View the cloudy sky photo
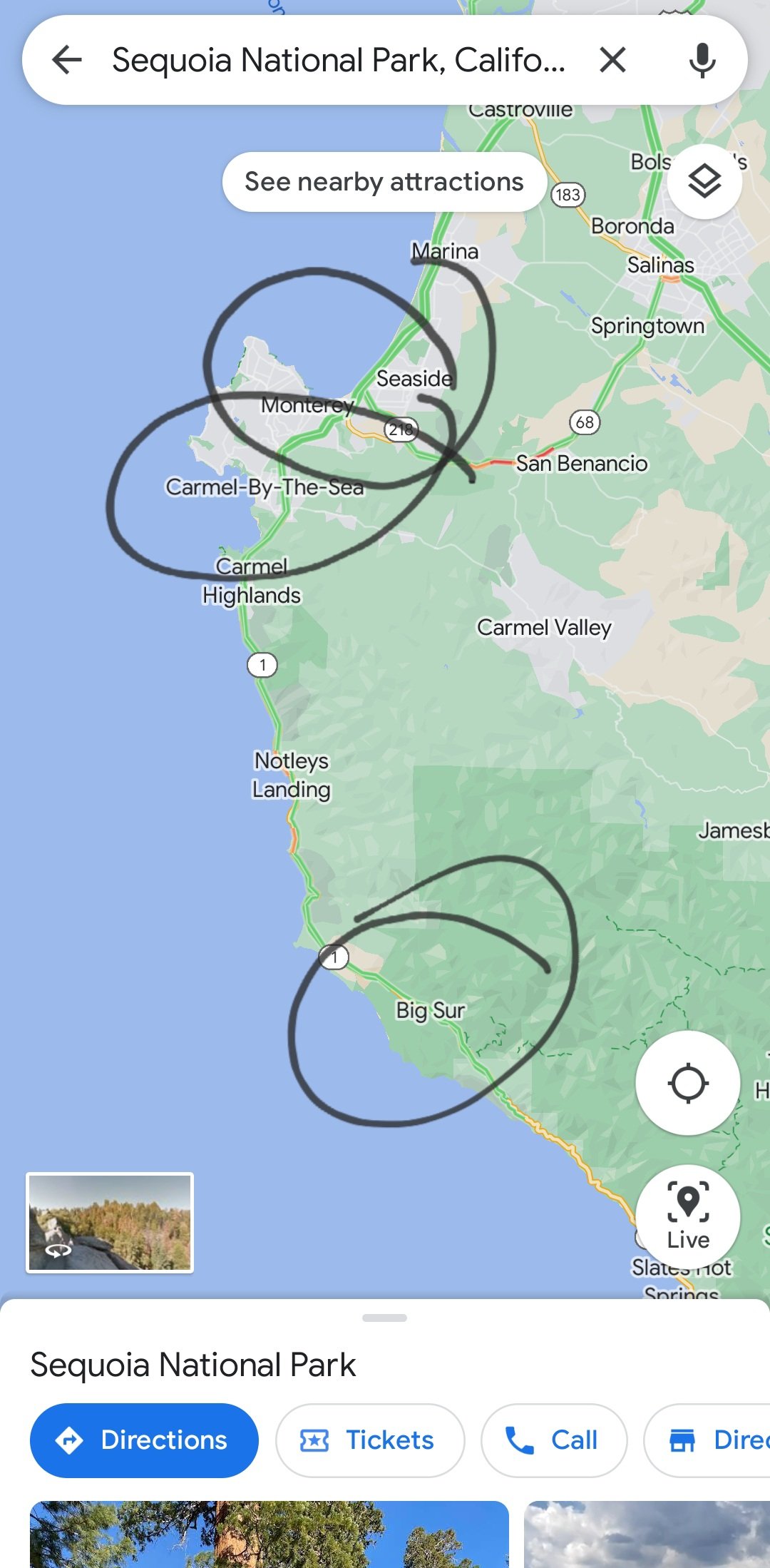Image resolution: width=770 pixels, height=1568 pixels. (x=647, y=1534)
